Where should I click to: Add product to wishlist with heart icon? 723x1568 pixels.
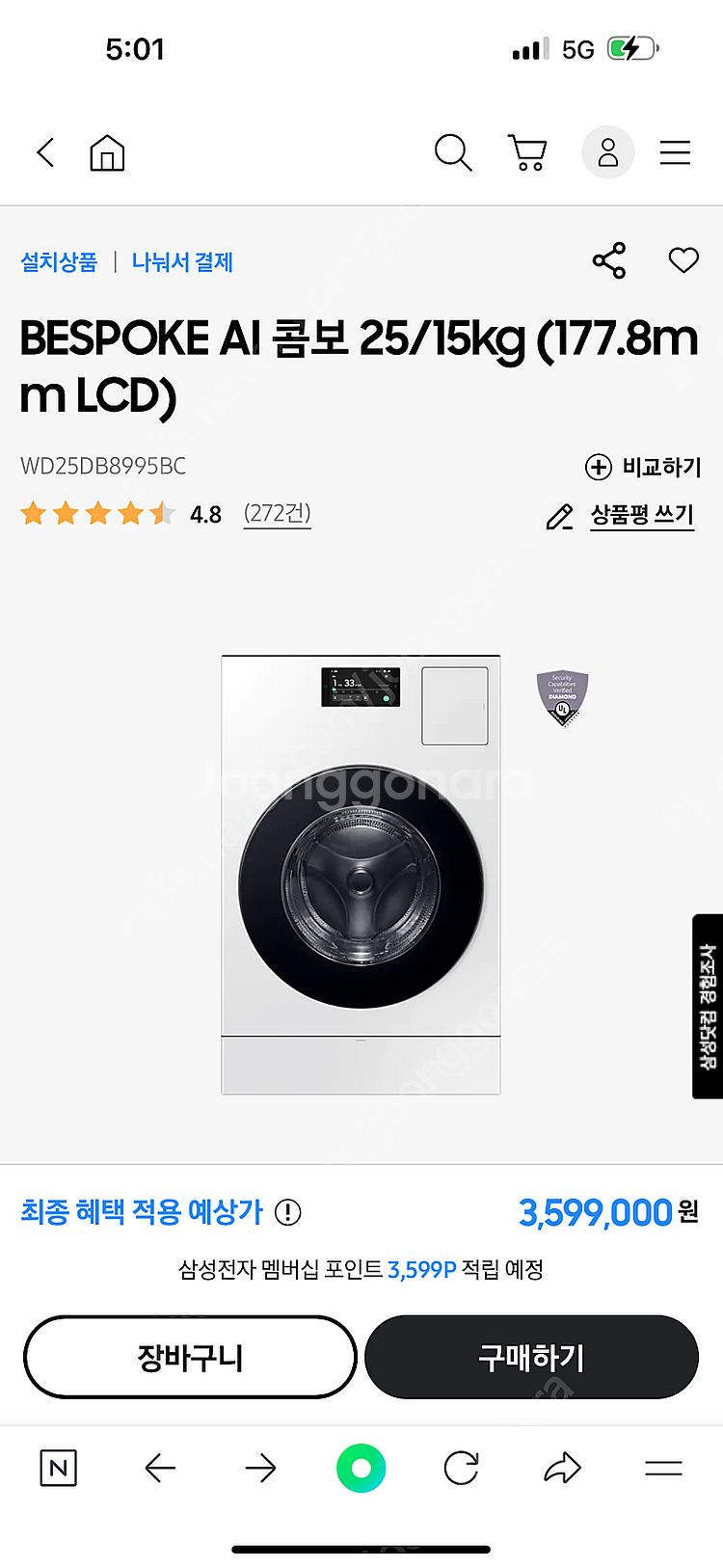pyautogui.click(x=683, y=260)
